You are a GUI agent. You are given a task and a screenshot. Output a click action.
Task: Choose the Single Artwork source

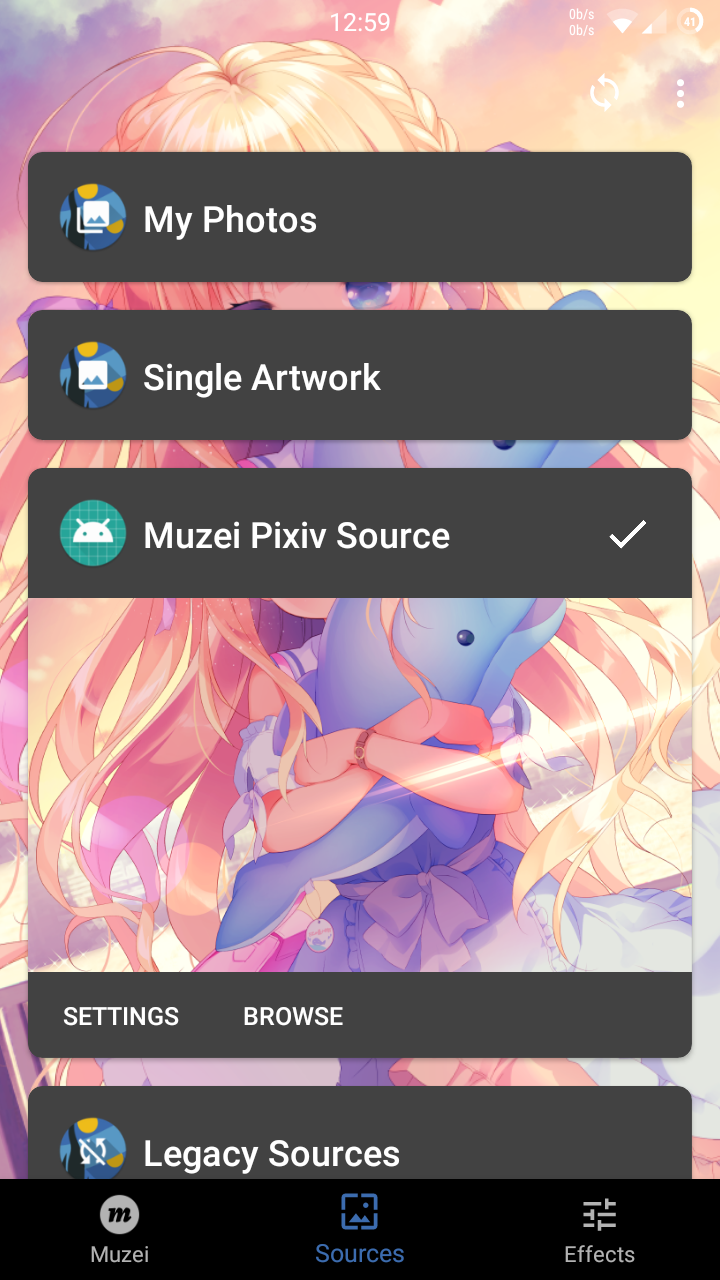(x=360, y=376)
